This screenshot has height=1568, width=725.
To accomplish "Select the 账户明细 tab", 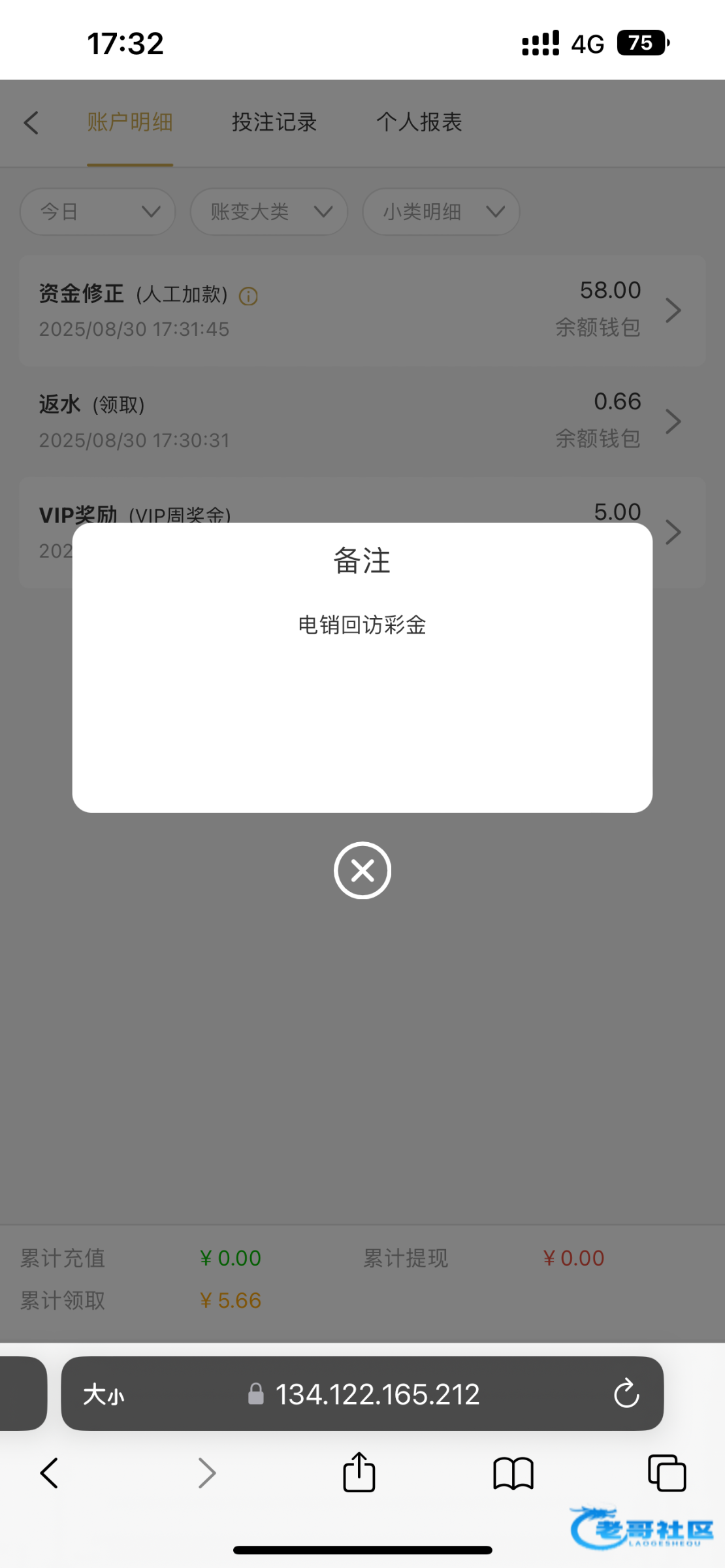I will pyautogui.click(x=130, y=122).
